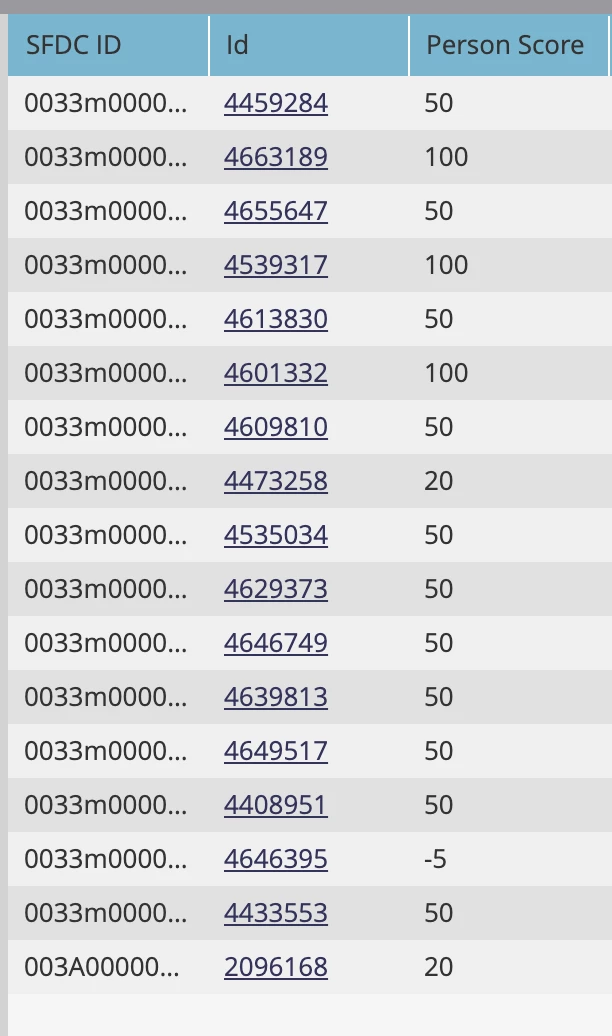612x1036 pixels.
Task: View details of Id 4408951
Action: click(x=276, y=805)
